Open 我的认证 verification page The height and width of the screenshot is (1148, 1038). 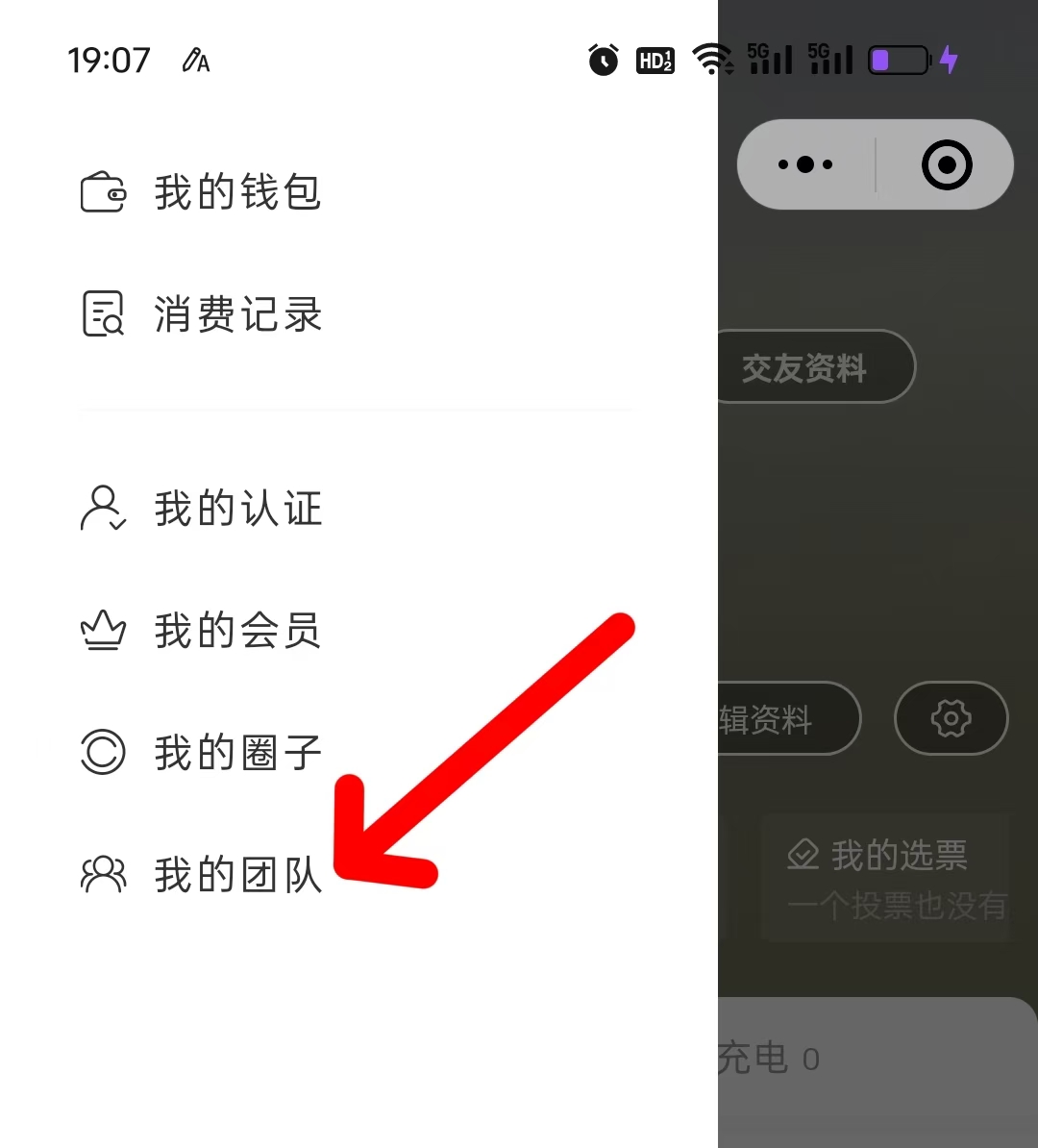(x=236, y=508)
